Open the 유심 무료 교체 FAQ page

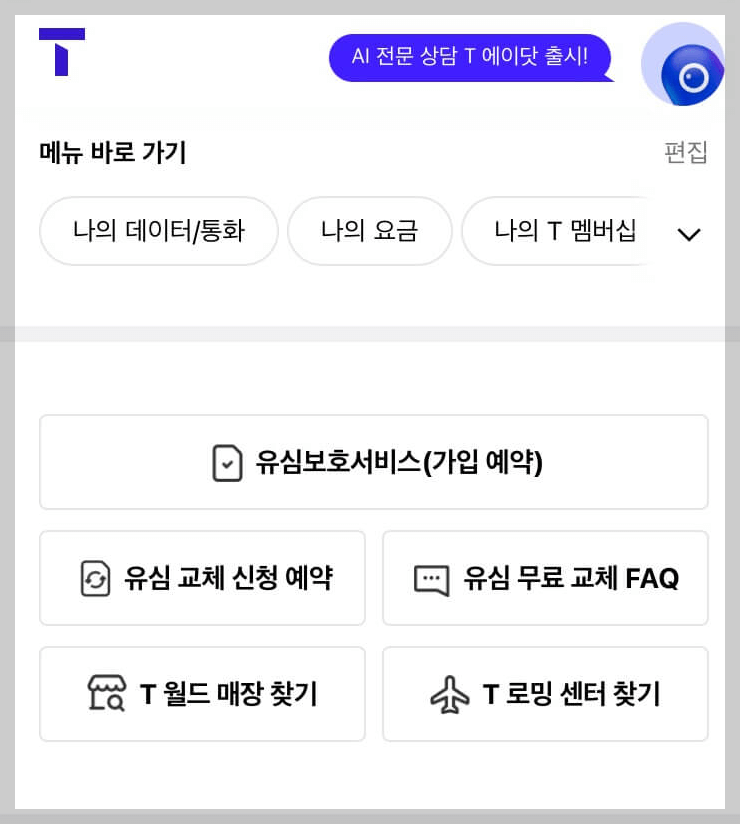(545, 578)
